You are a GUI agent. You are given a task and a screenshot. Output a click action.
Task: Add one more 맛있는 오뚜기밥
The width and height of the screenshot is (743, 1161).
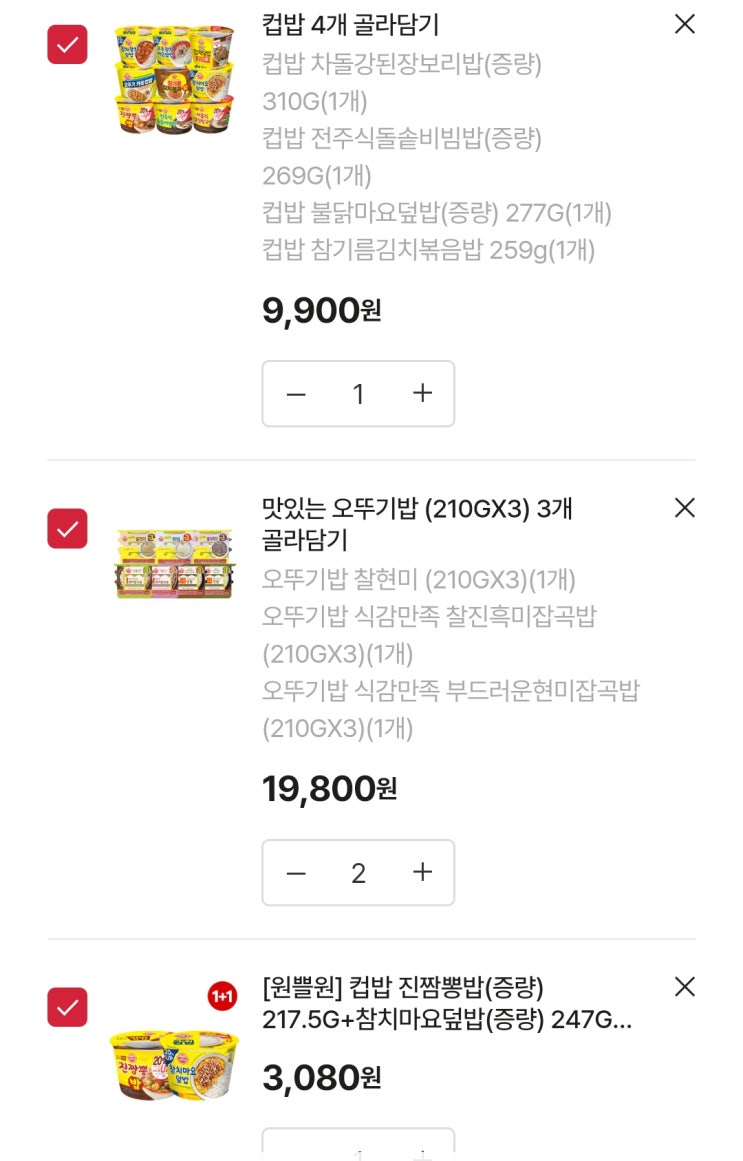422,873
